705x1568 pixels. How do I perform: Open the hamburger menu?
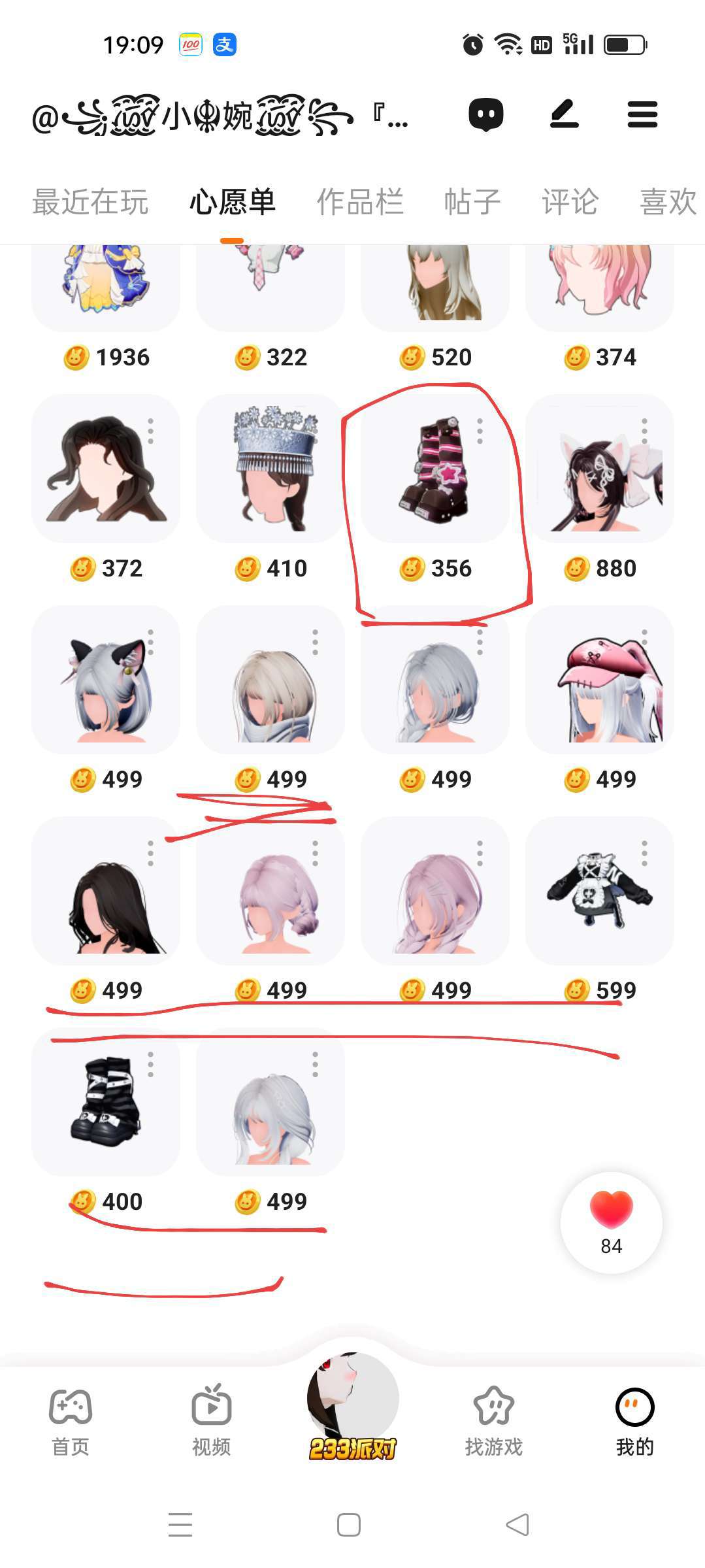(642, 114)
